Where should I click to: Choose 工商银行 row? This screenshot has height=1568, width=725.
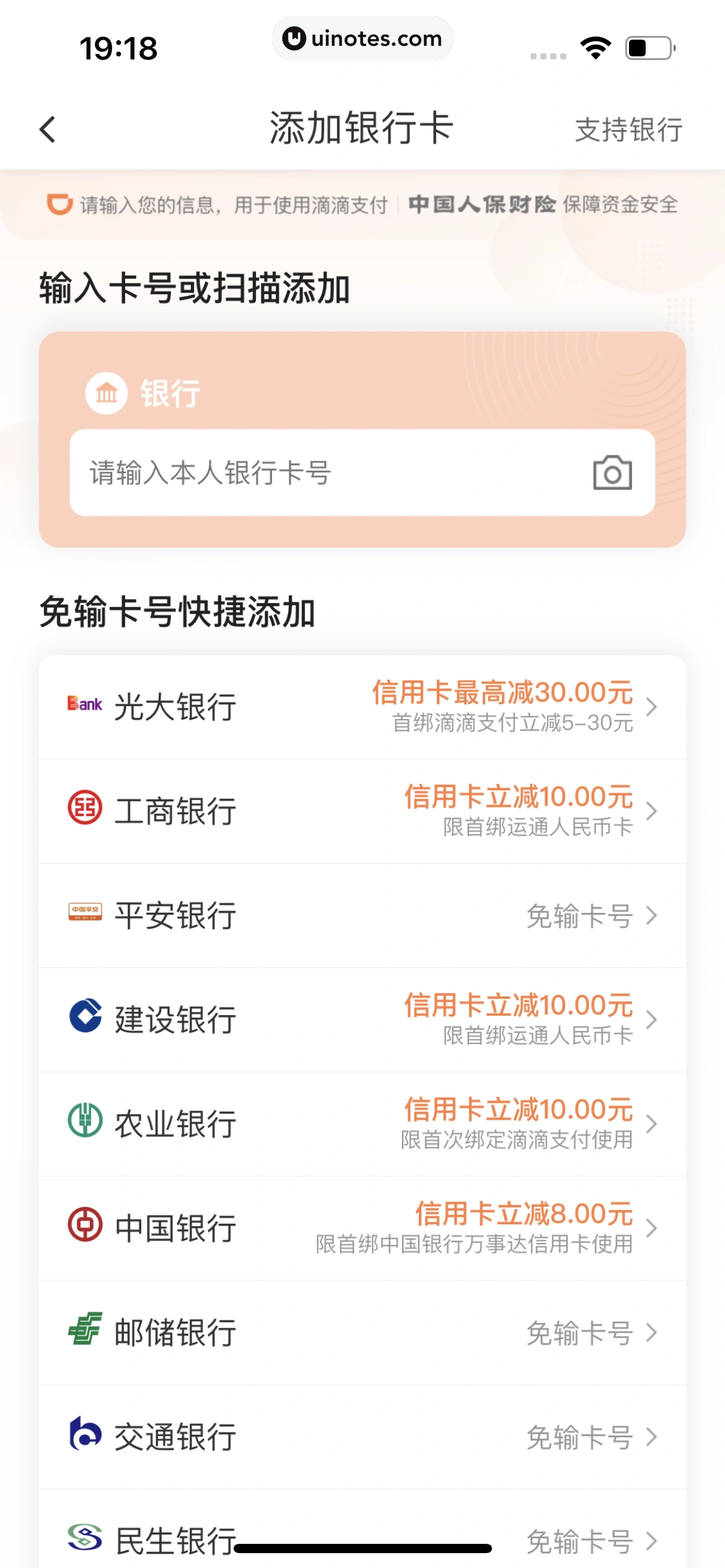pyautogui.click(x=362, y=811)
